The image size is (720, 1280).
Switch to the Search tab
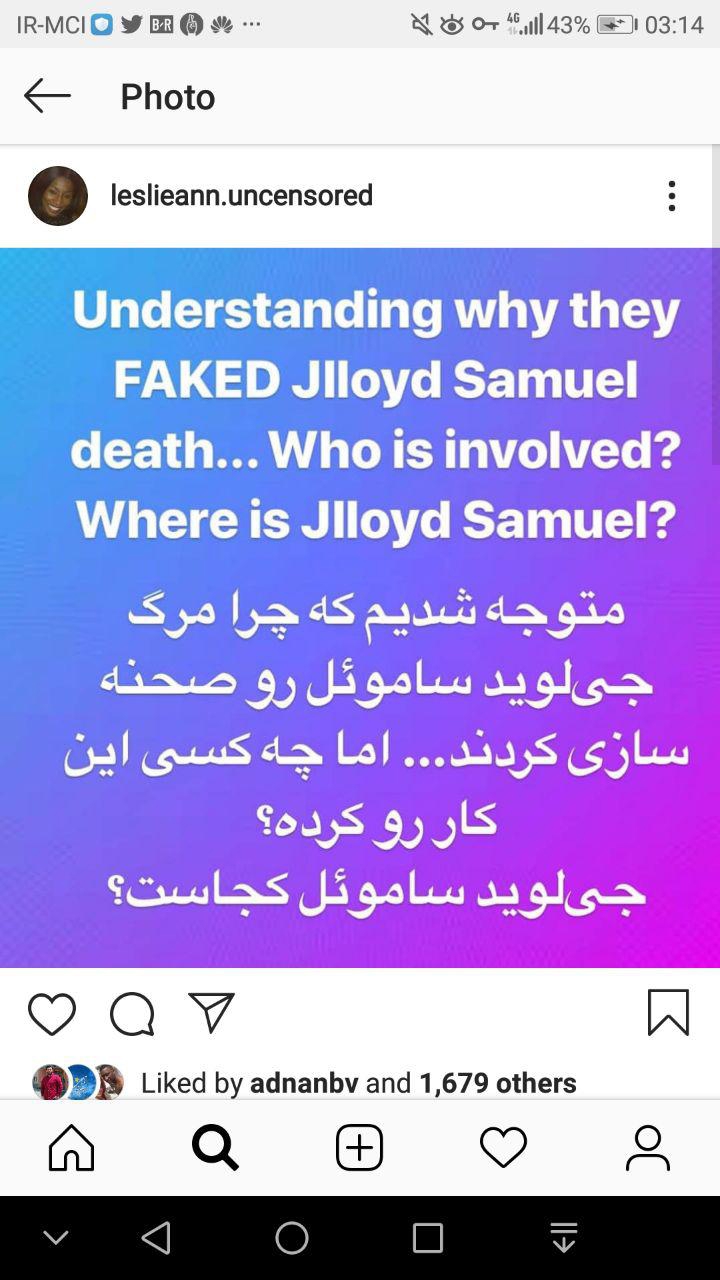point(215,1148)
